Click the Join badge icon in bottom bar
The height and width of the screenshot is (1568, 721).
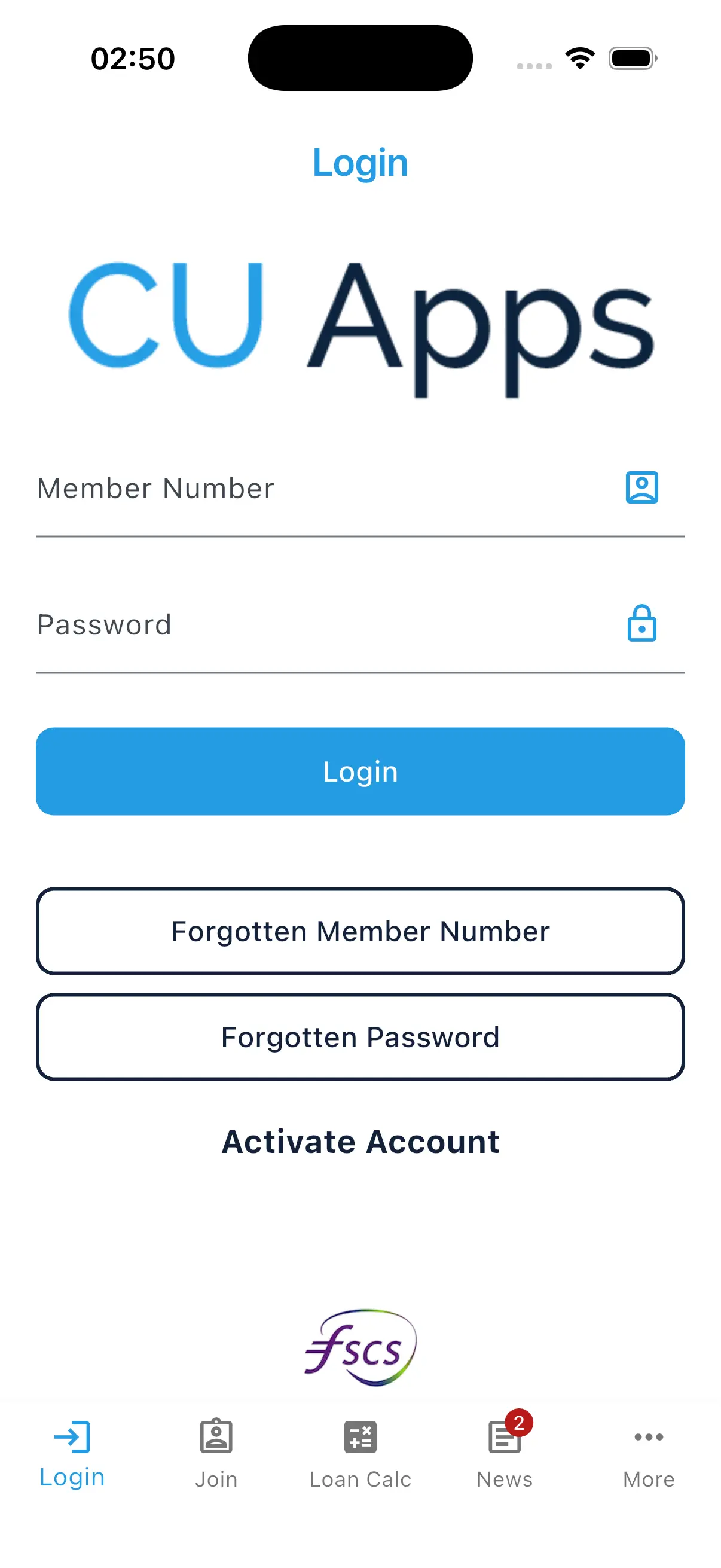[216, 1437]
